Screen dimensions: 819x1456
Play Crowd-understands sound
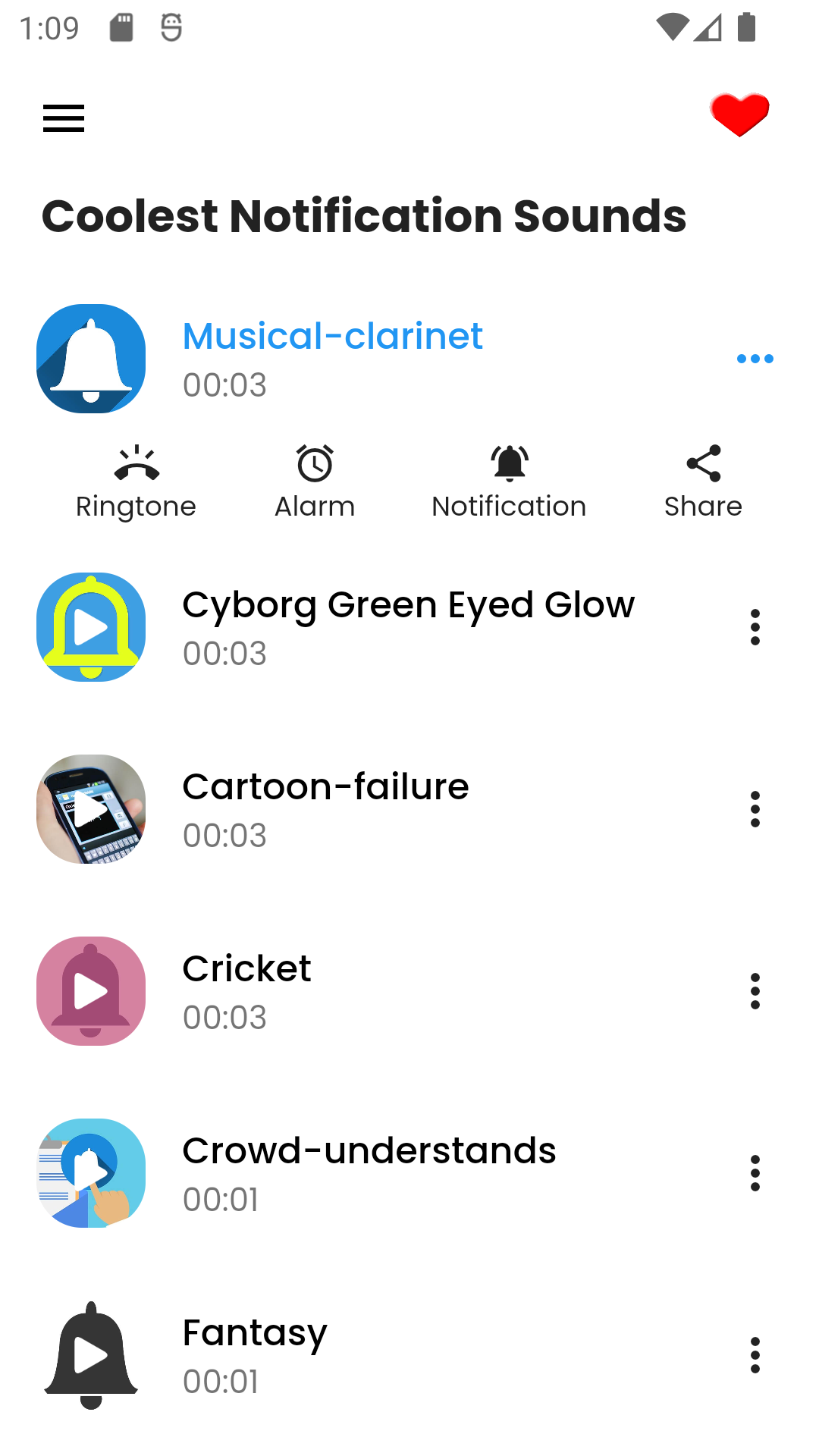[x=91, y=1173]
